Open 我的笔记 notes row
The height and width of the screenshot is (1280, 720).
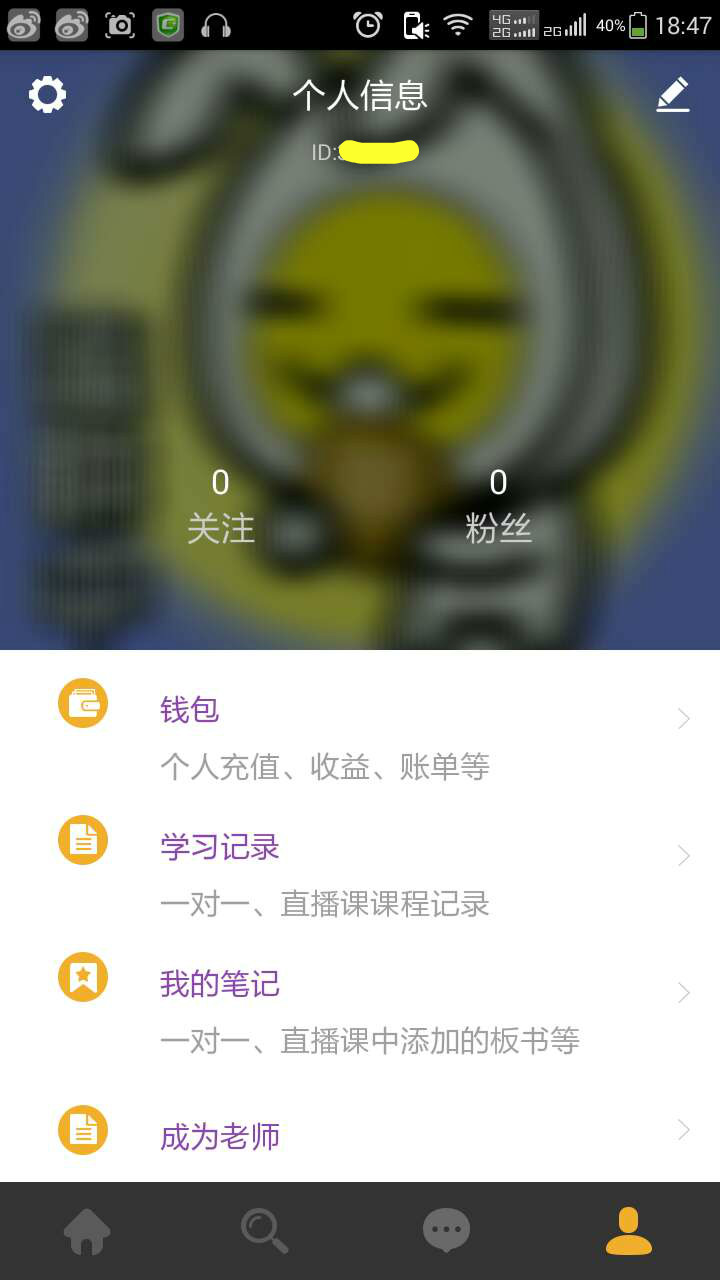360,1009
